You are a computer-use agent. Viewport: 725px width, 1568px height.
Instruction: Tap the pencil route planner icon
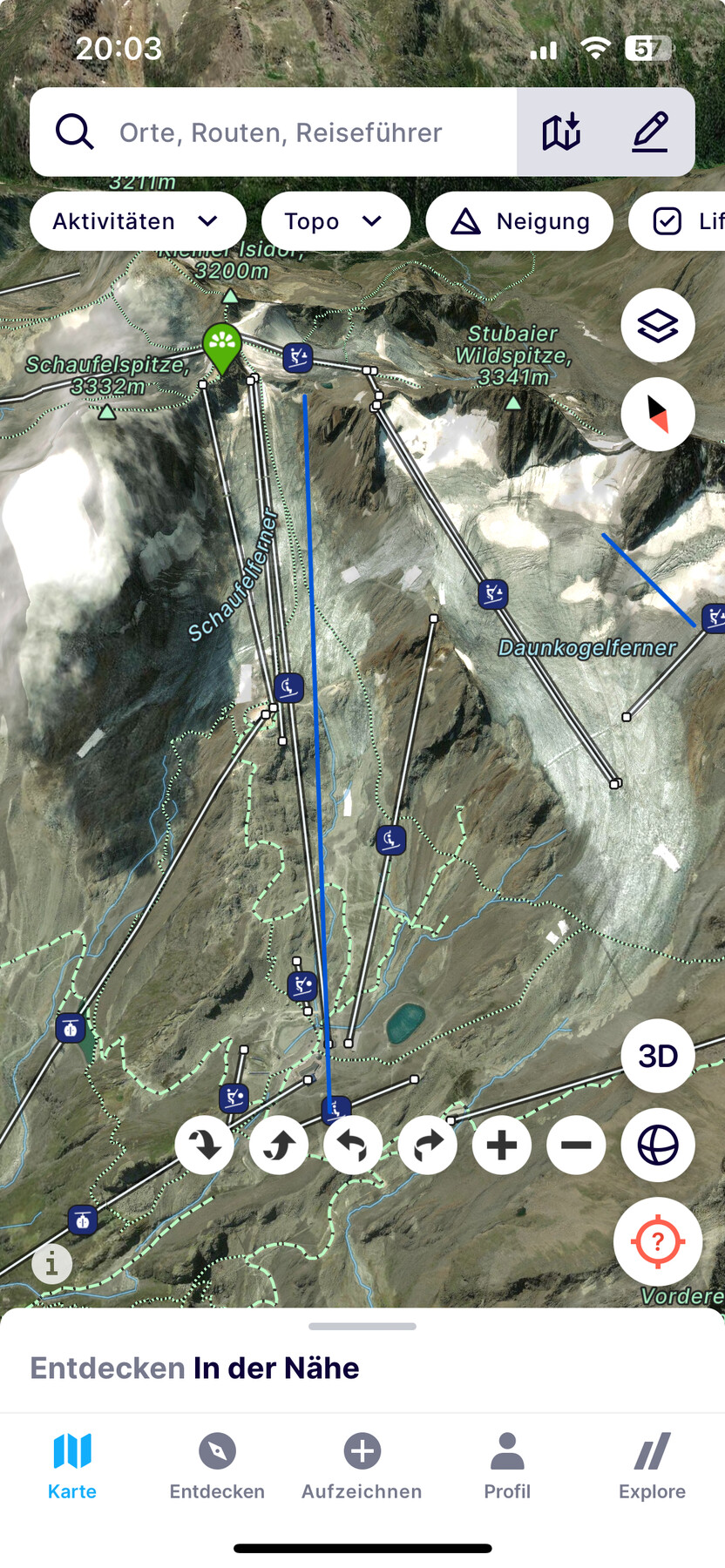[650, 132]
